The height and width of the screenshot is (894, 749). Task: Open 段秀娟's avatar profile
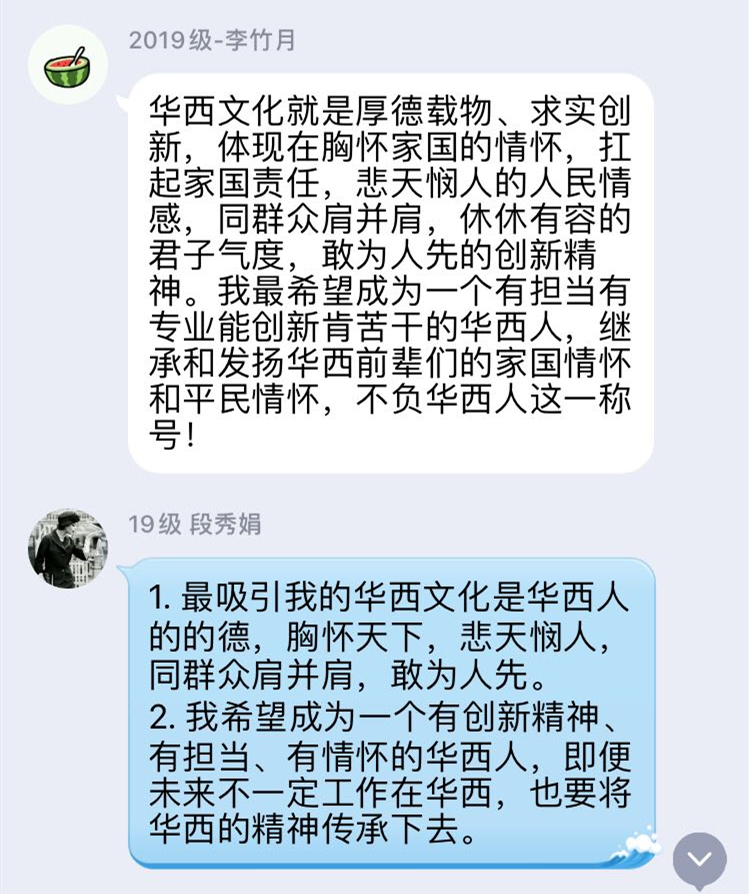(67, 548)
